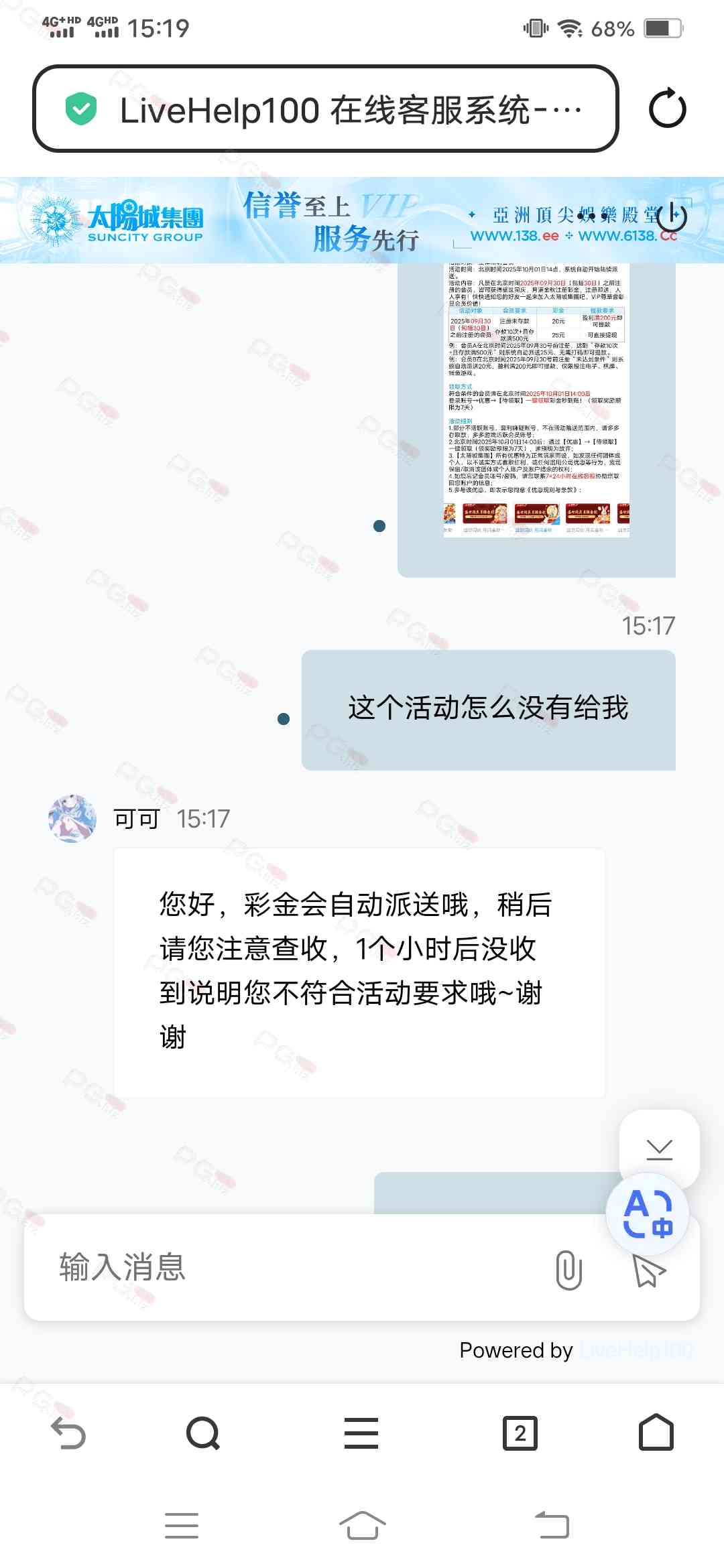Viewport: 724px width, 1568px height.
Task: Jump to latest message with down arrow
Action: [659, 1149]
